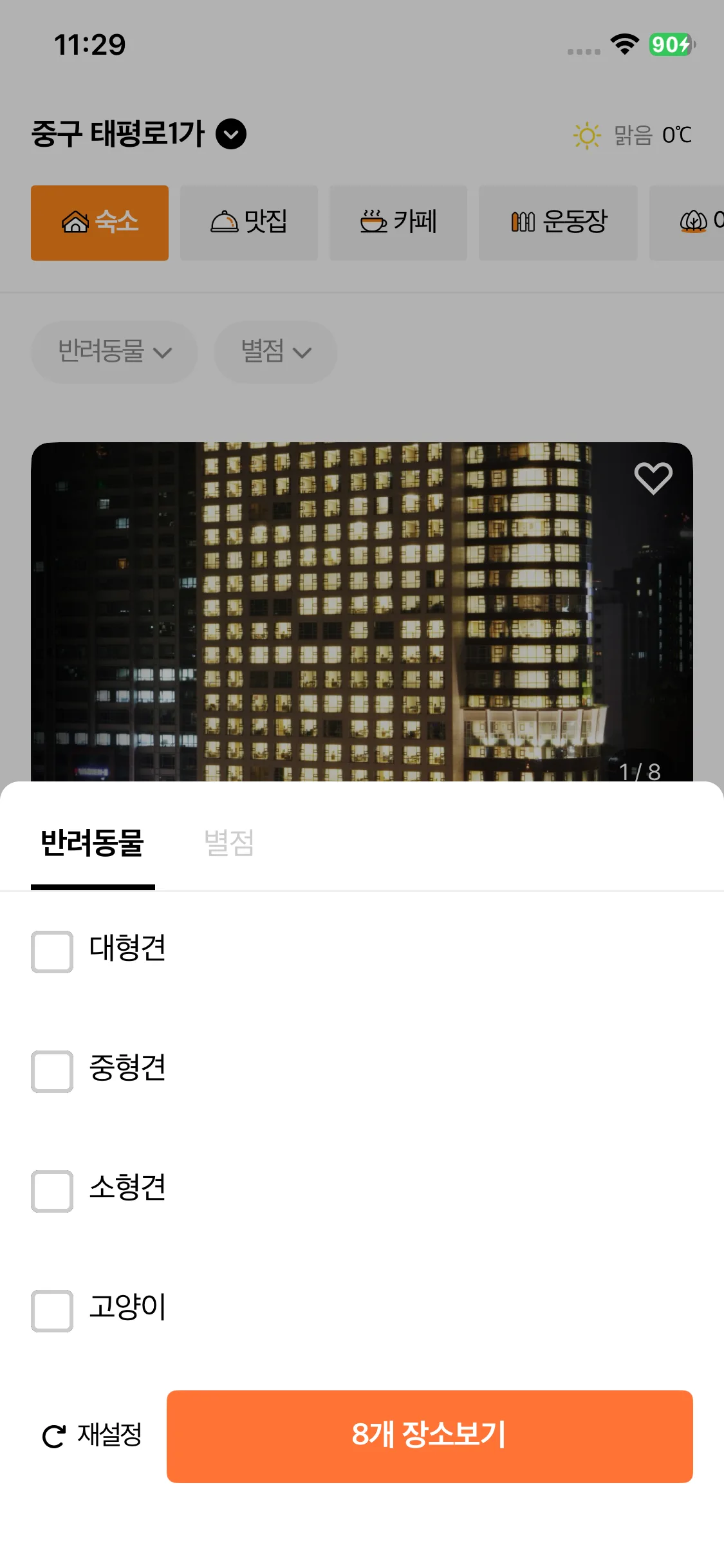Tap 8개 장소보기 to view places
724x1568 pixels.
(x=429, y=1435)
